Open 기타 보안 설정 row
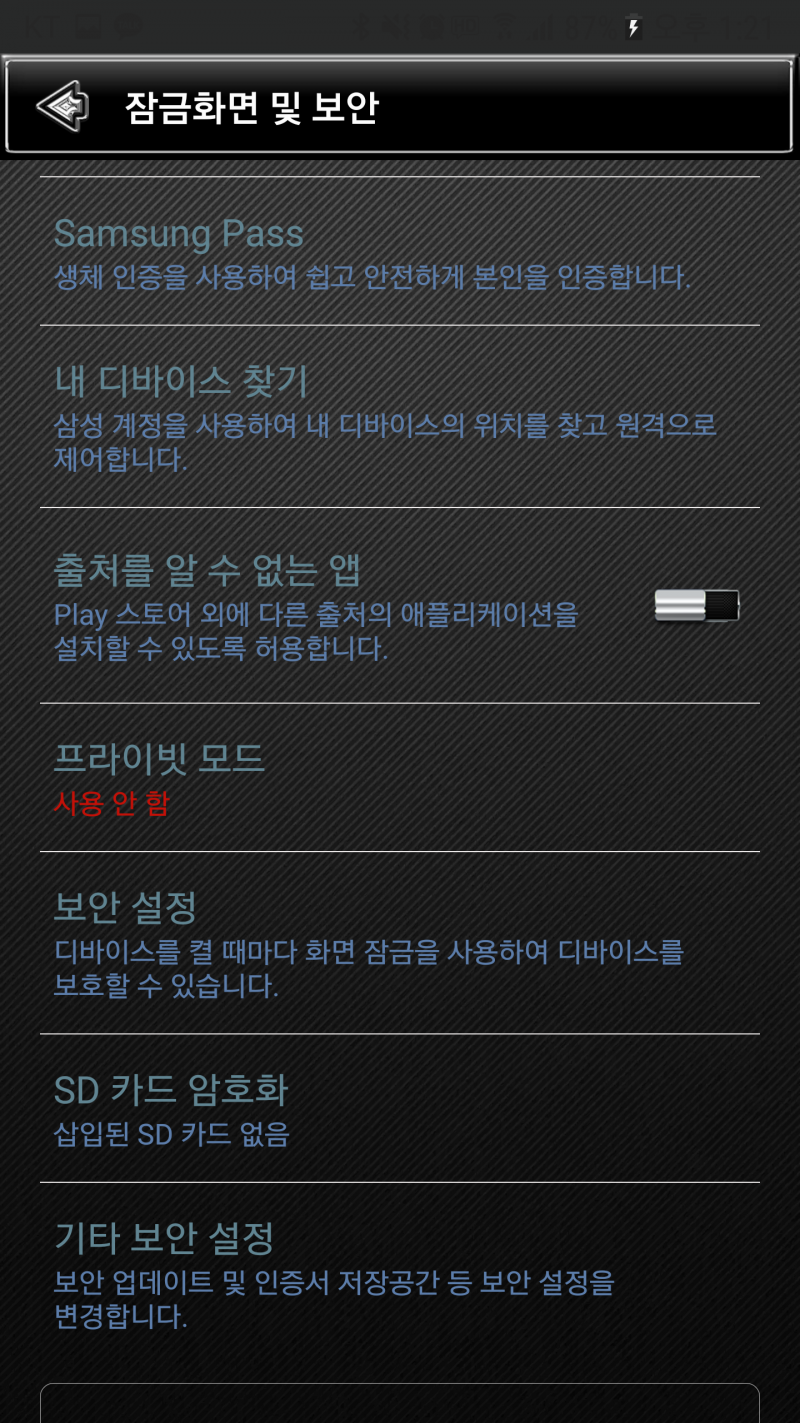The width and height of the screenshot is (800, 1423). pyautogui.click(x=400, y=1273)
